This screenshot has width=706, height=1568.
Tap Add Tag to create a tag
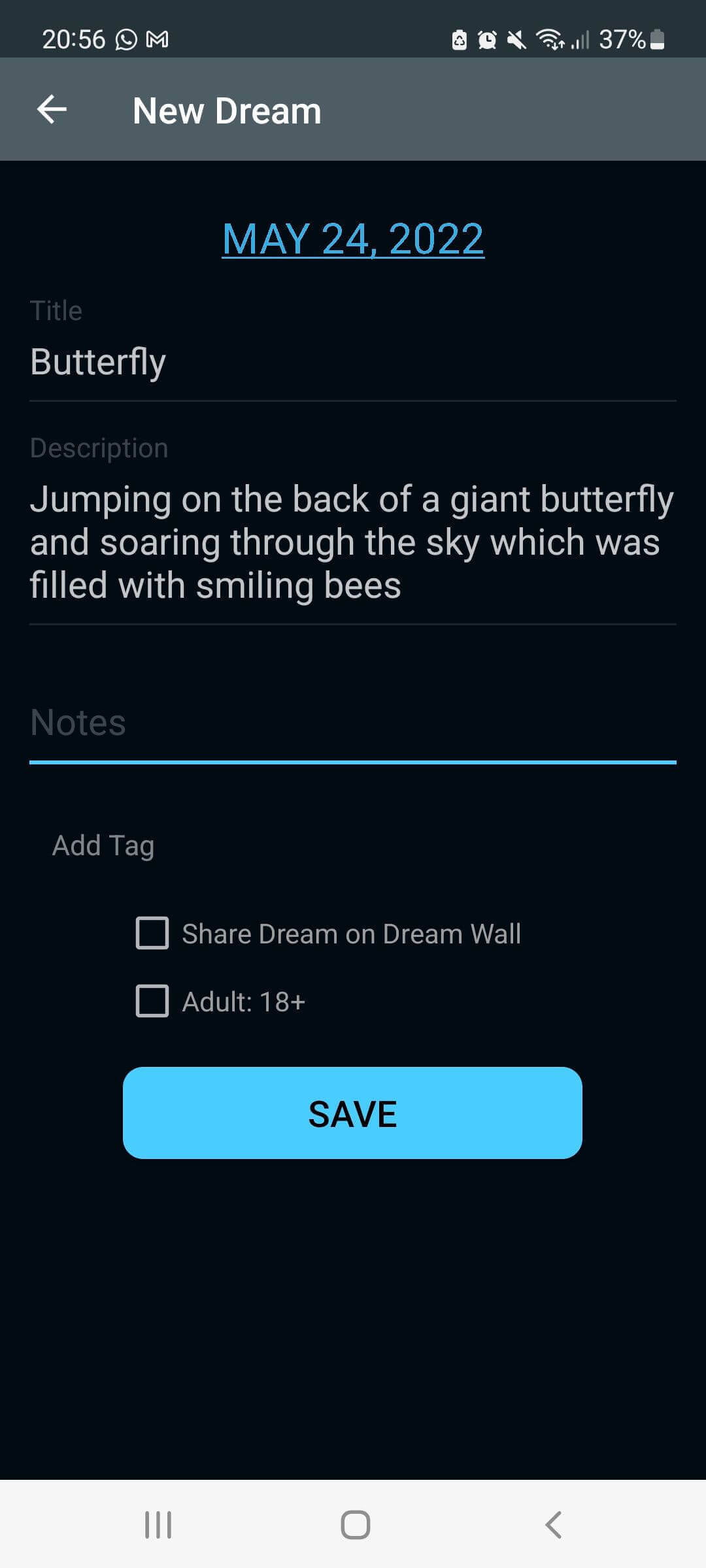102,845
